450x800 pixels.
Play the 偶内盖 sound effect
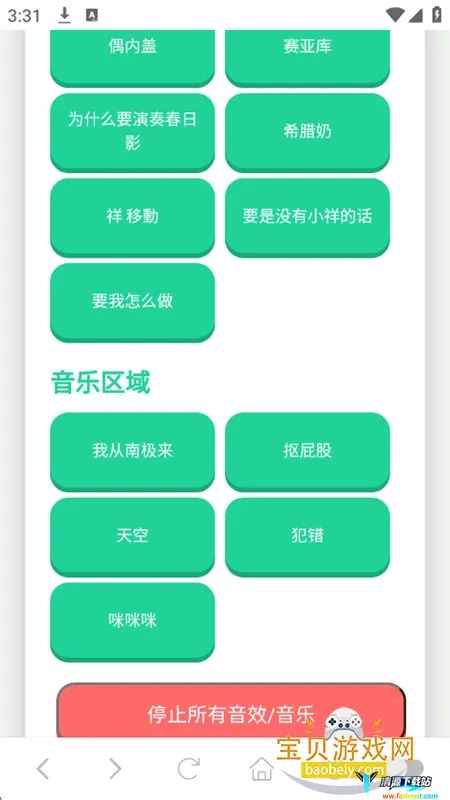[132, 57]
